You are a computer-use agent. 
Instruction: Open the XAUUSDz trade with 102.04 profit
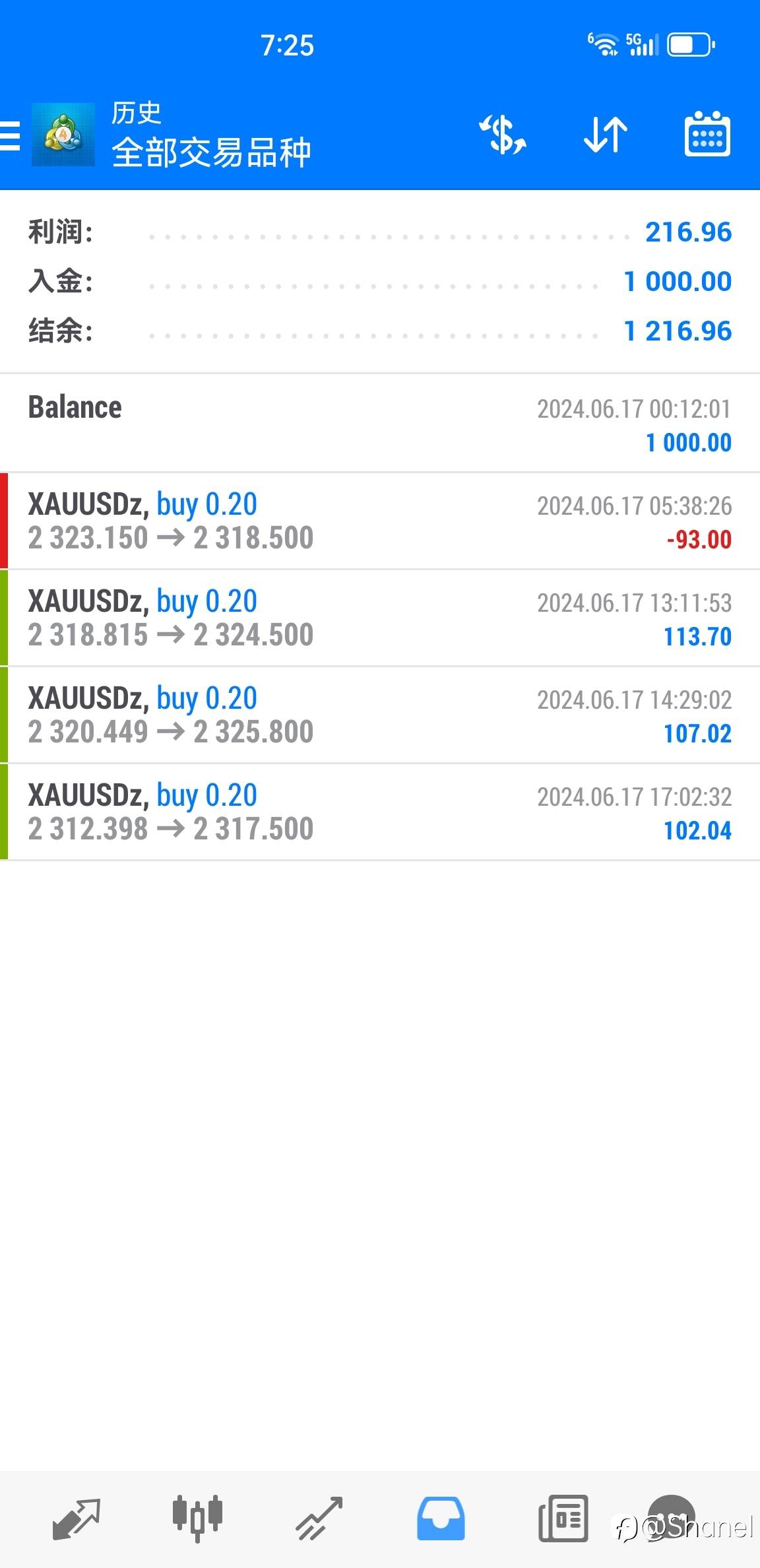point(380,812)
